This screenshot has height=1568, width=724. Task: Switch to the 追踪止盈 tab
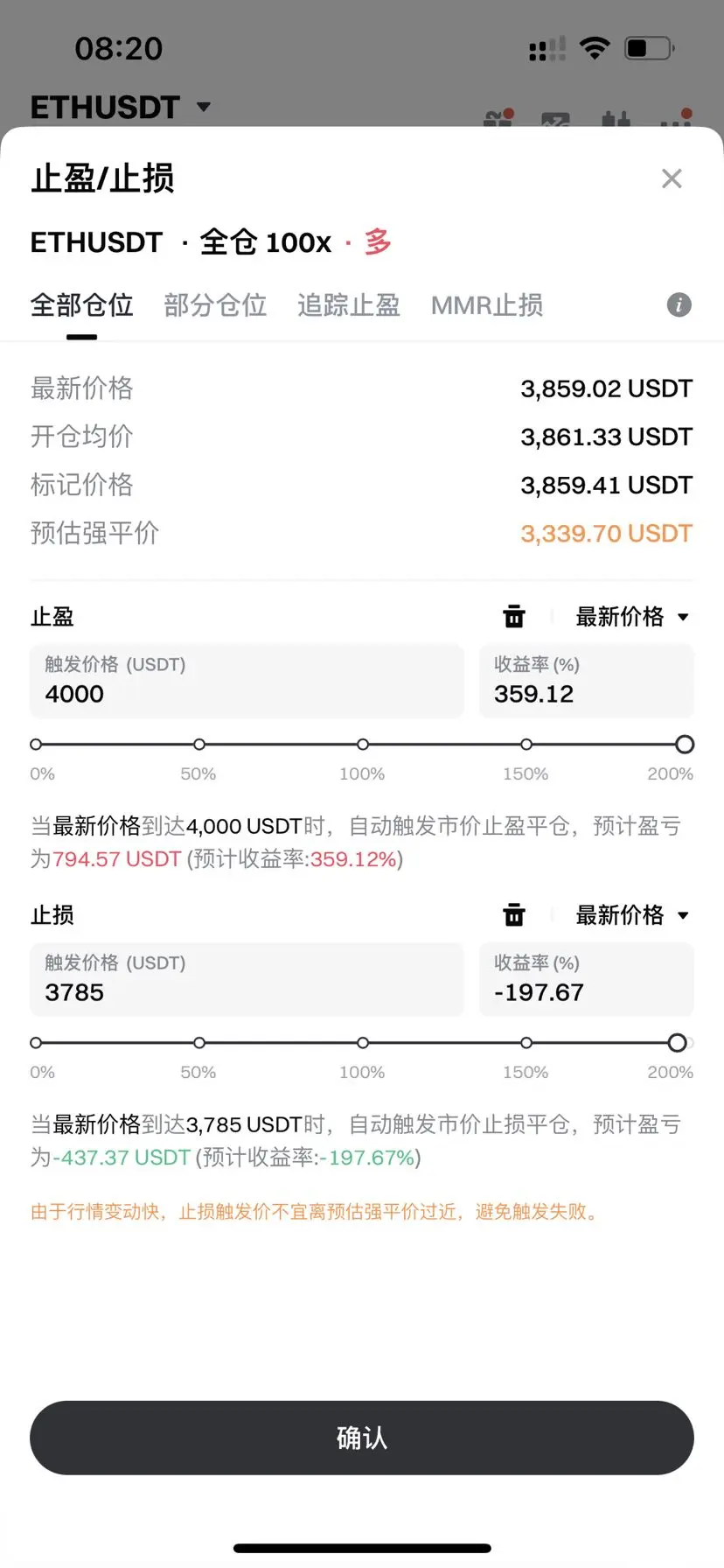(348, 304)
